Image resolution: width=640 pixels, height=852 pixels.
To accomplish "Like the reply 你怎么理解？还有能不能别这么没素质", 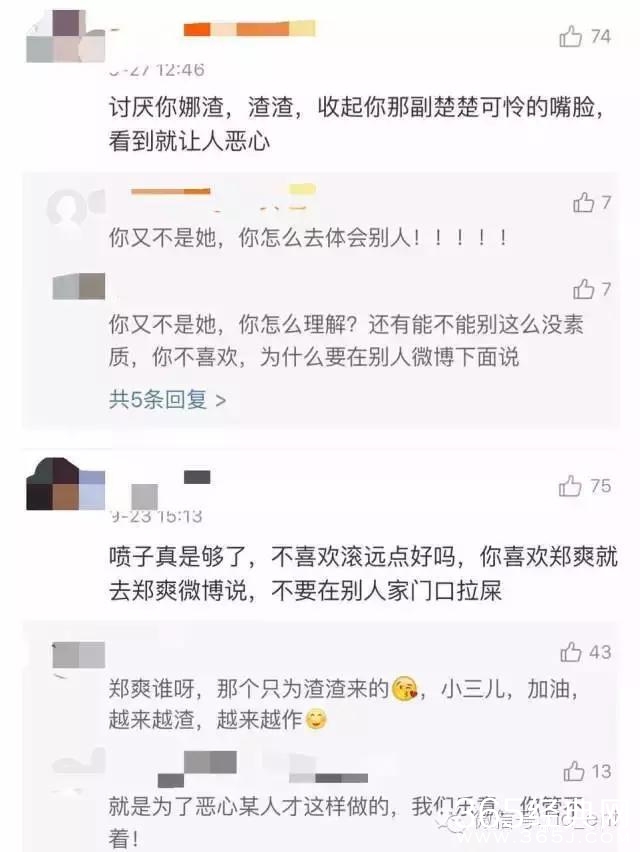I will (584, 290).
